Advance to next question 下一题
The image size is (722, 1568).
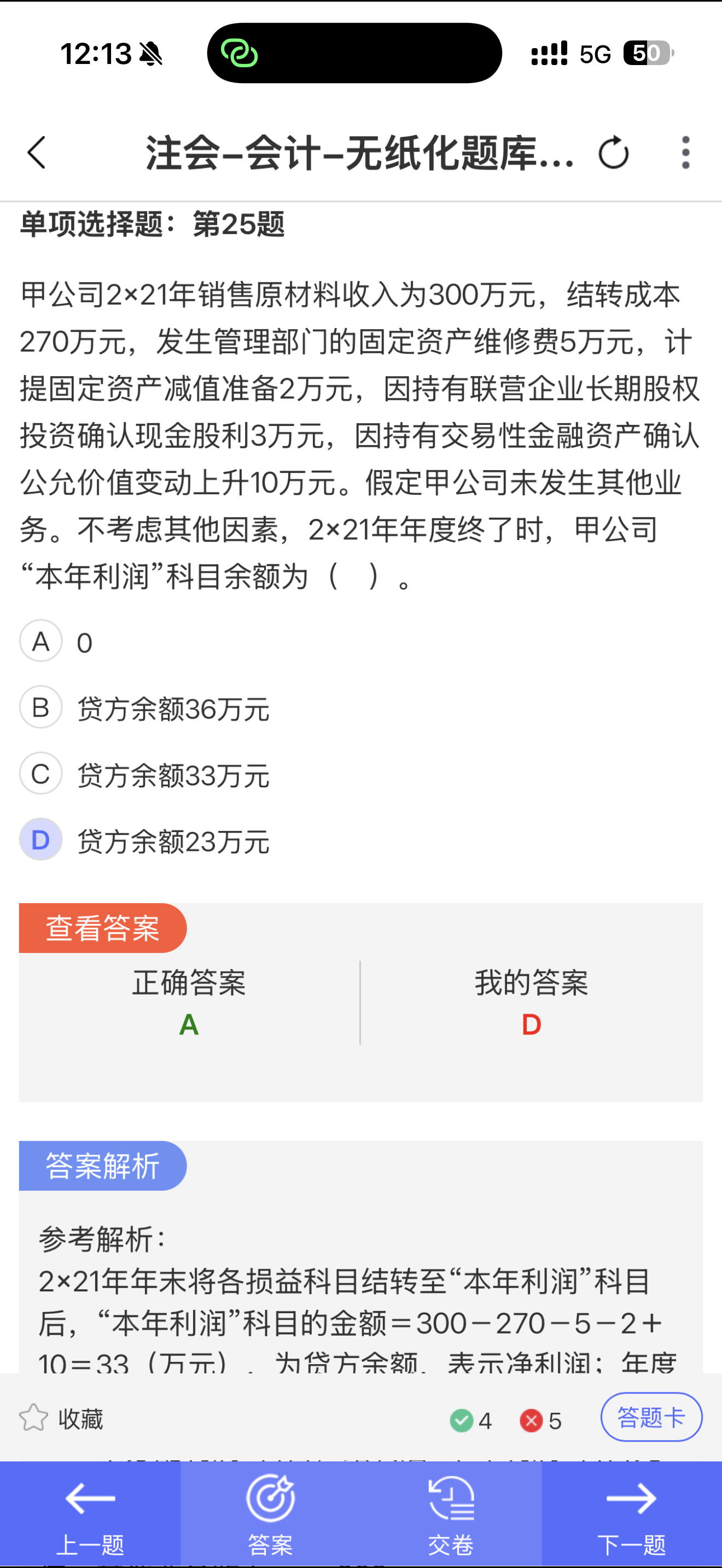click(631, 1513)
